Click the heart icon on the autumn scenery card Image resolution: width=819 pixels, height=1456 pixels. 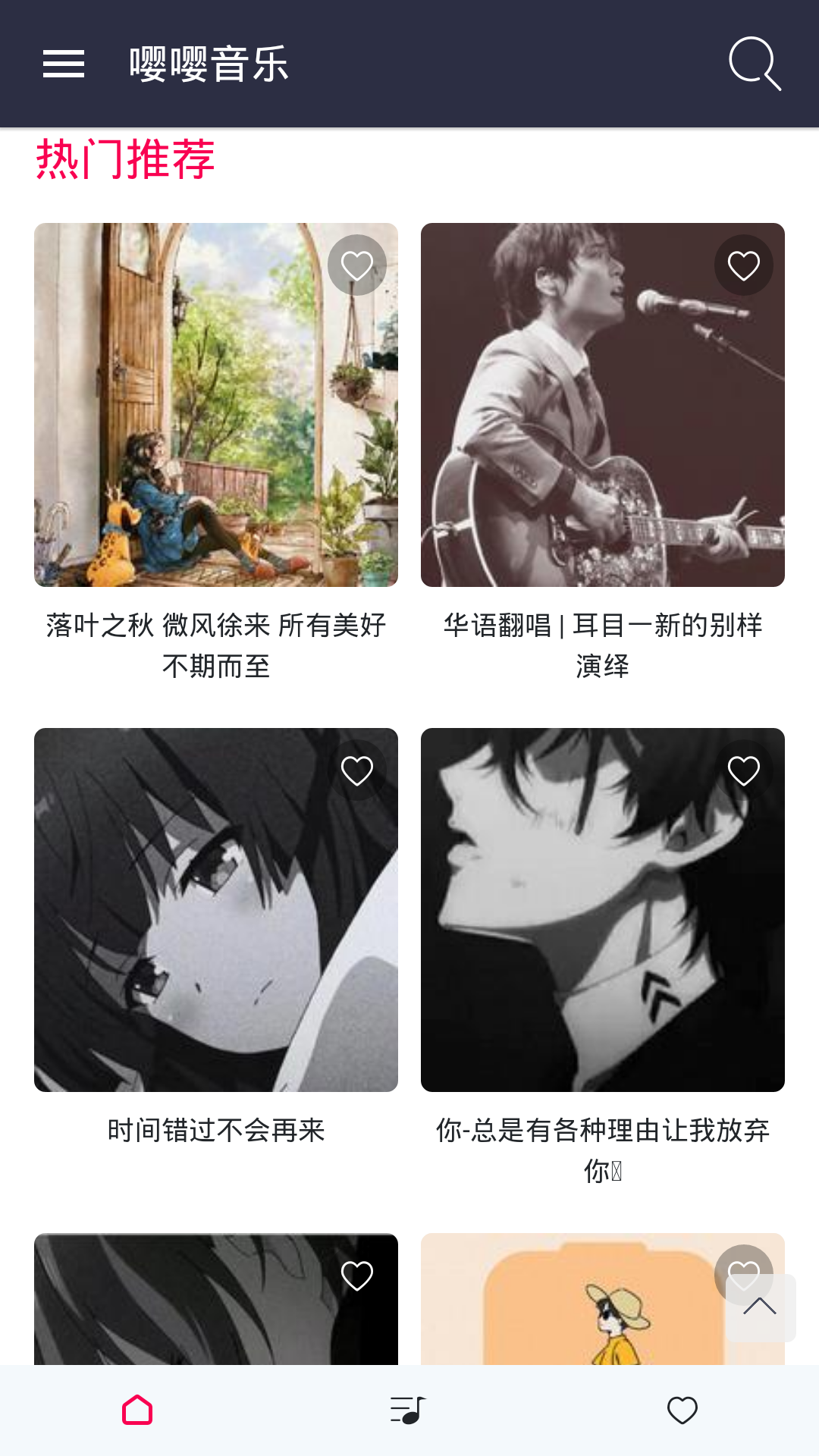(356, 265)
